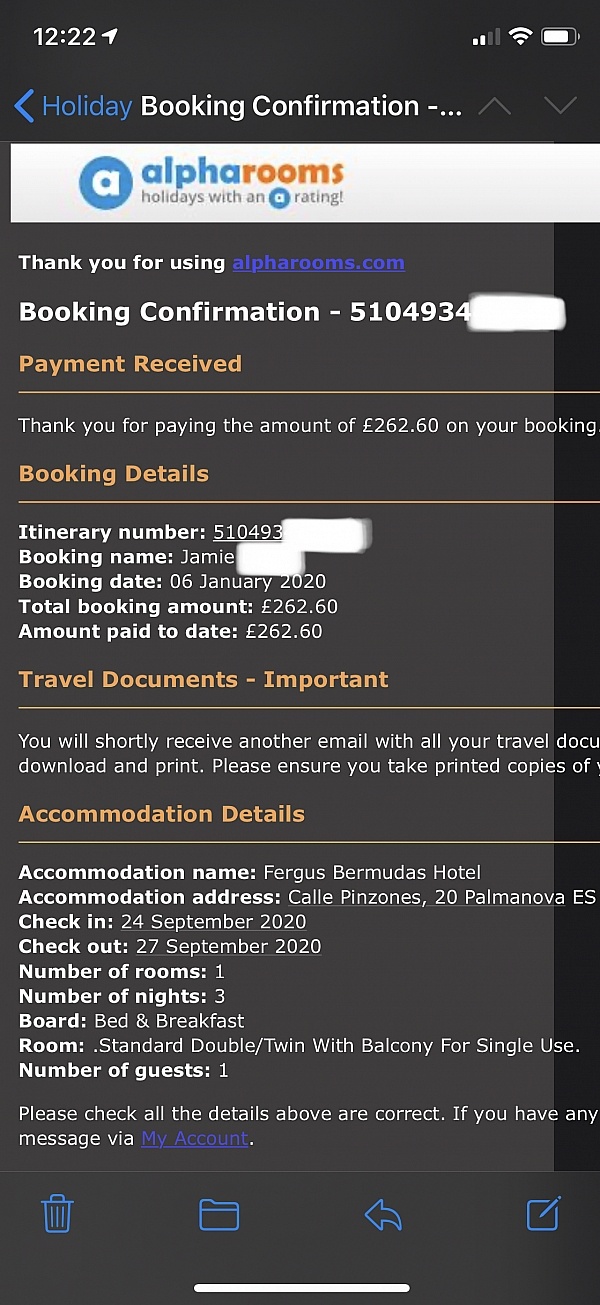Open the alpharooms.com link
This screenshot has width=600, height=1305.
(318, 263)
